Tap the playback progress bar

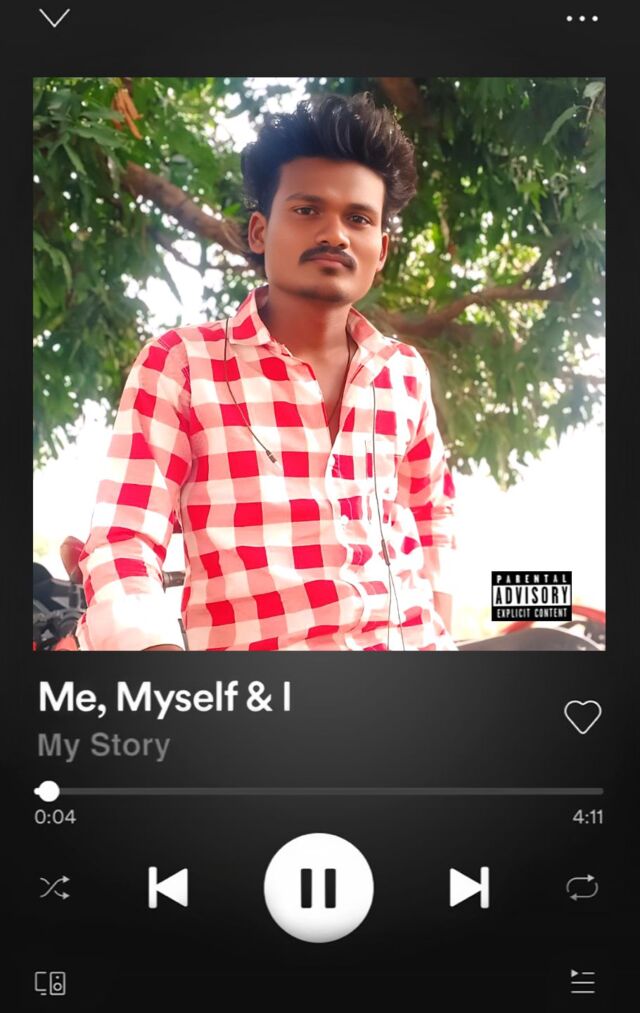[x=320, y=791]
